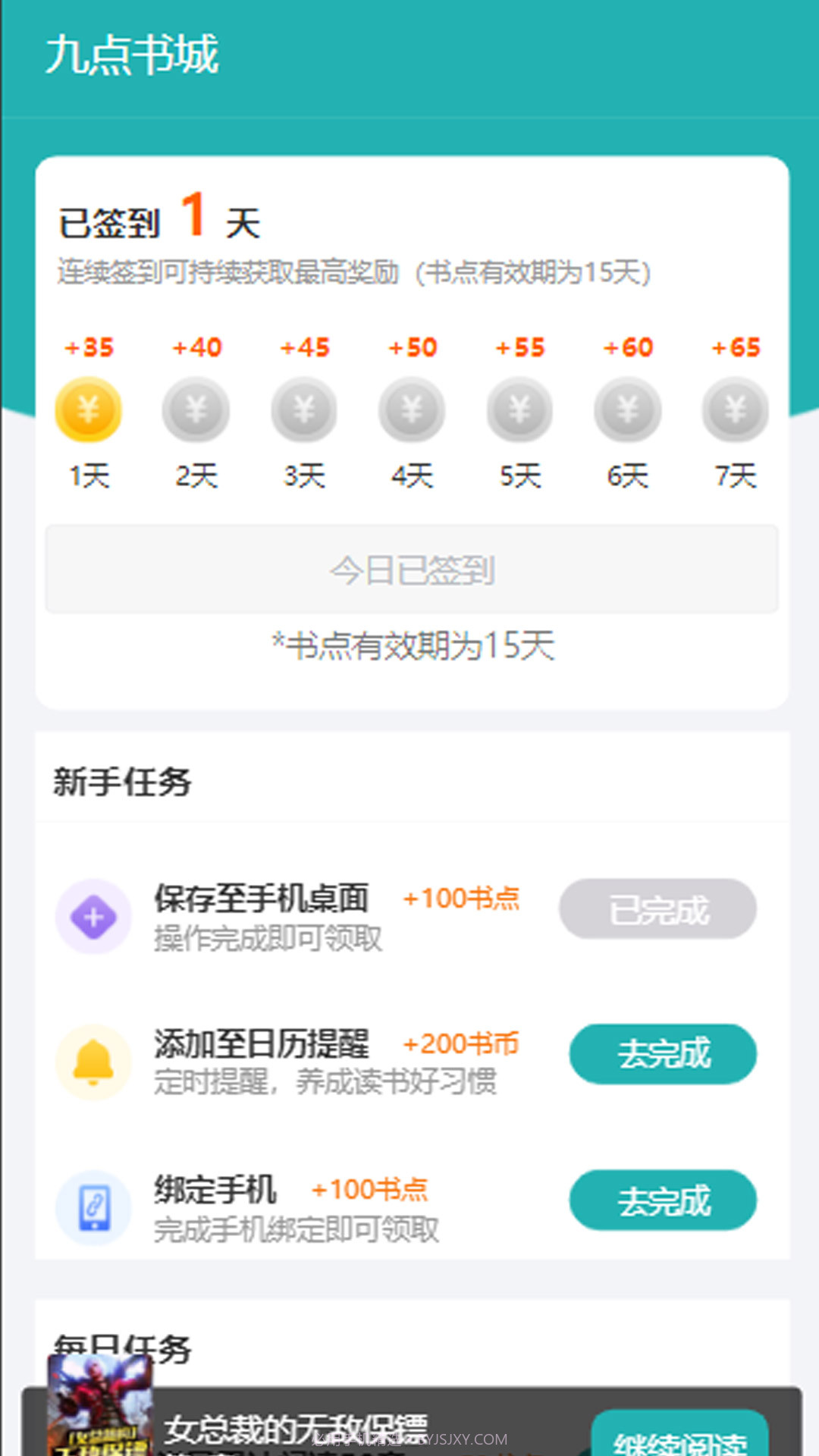The image size is (819, 1456).
Task: Click the purple save-to-desktop plus icon
Action: click(93, 916)
